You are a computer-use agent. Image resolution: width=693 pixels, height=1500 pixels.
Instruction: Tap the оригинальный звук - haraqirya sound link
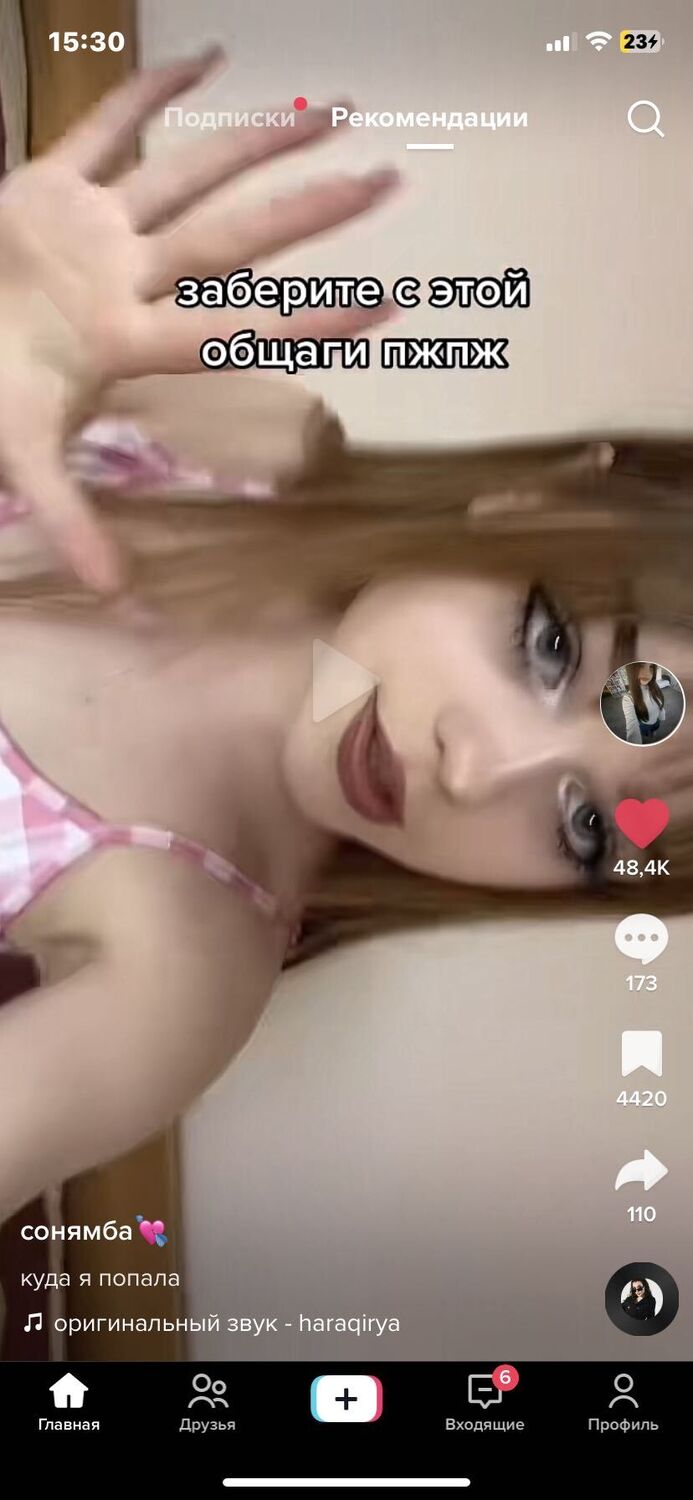coord(226,1323)
